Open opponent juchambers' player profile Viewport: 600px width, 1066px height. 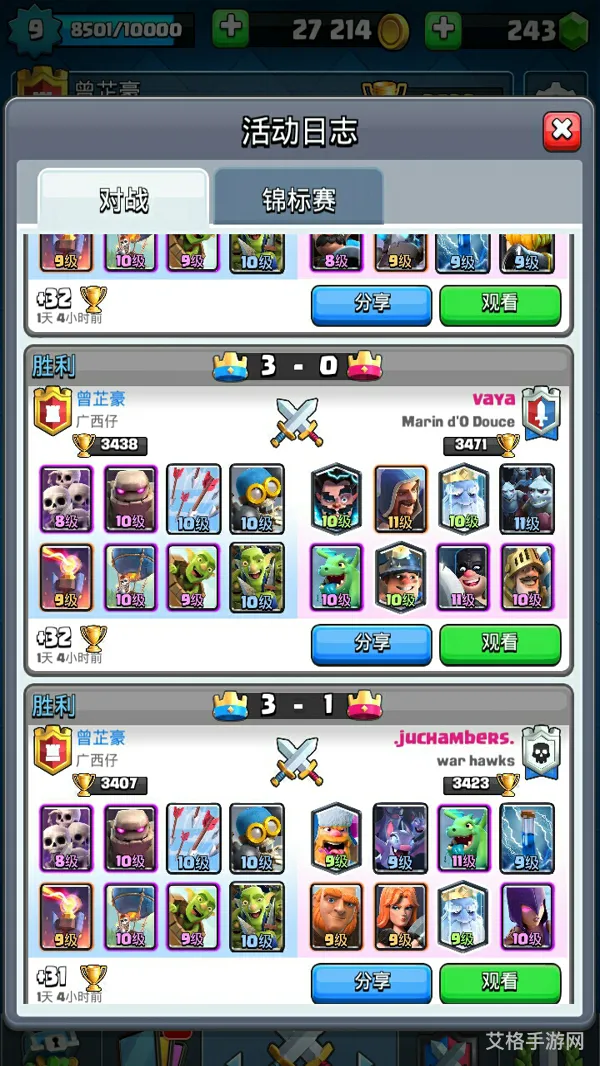click(468, 738)
